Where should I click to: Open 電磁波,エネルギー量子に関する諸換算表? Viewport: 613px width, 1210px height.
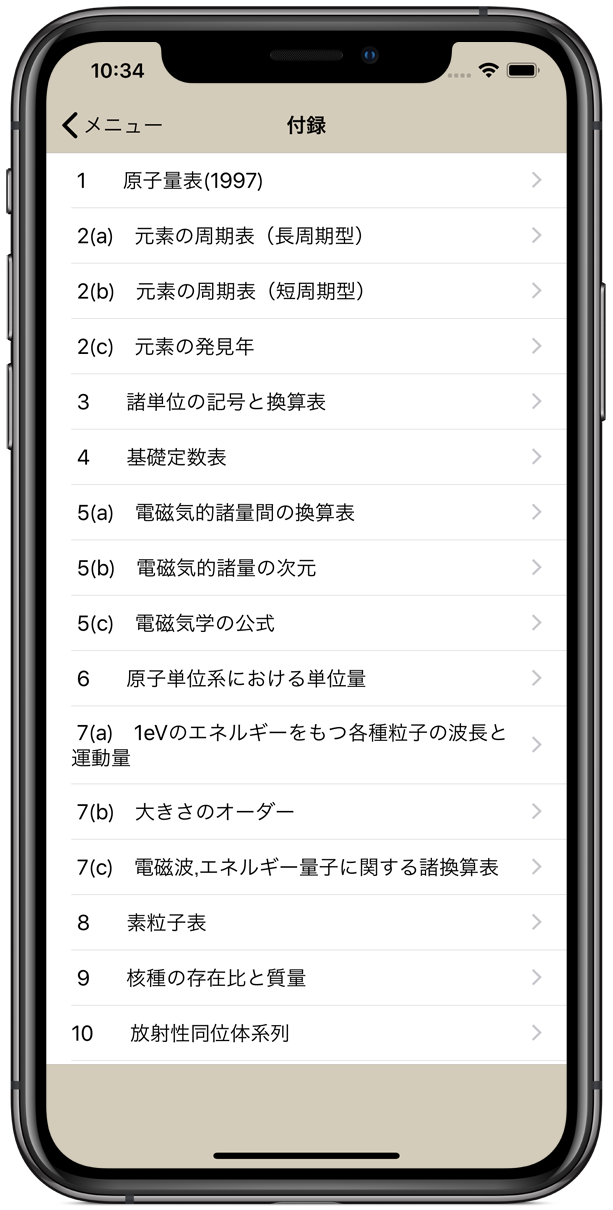(306, 867)
